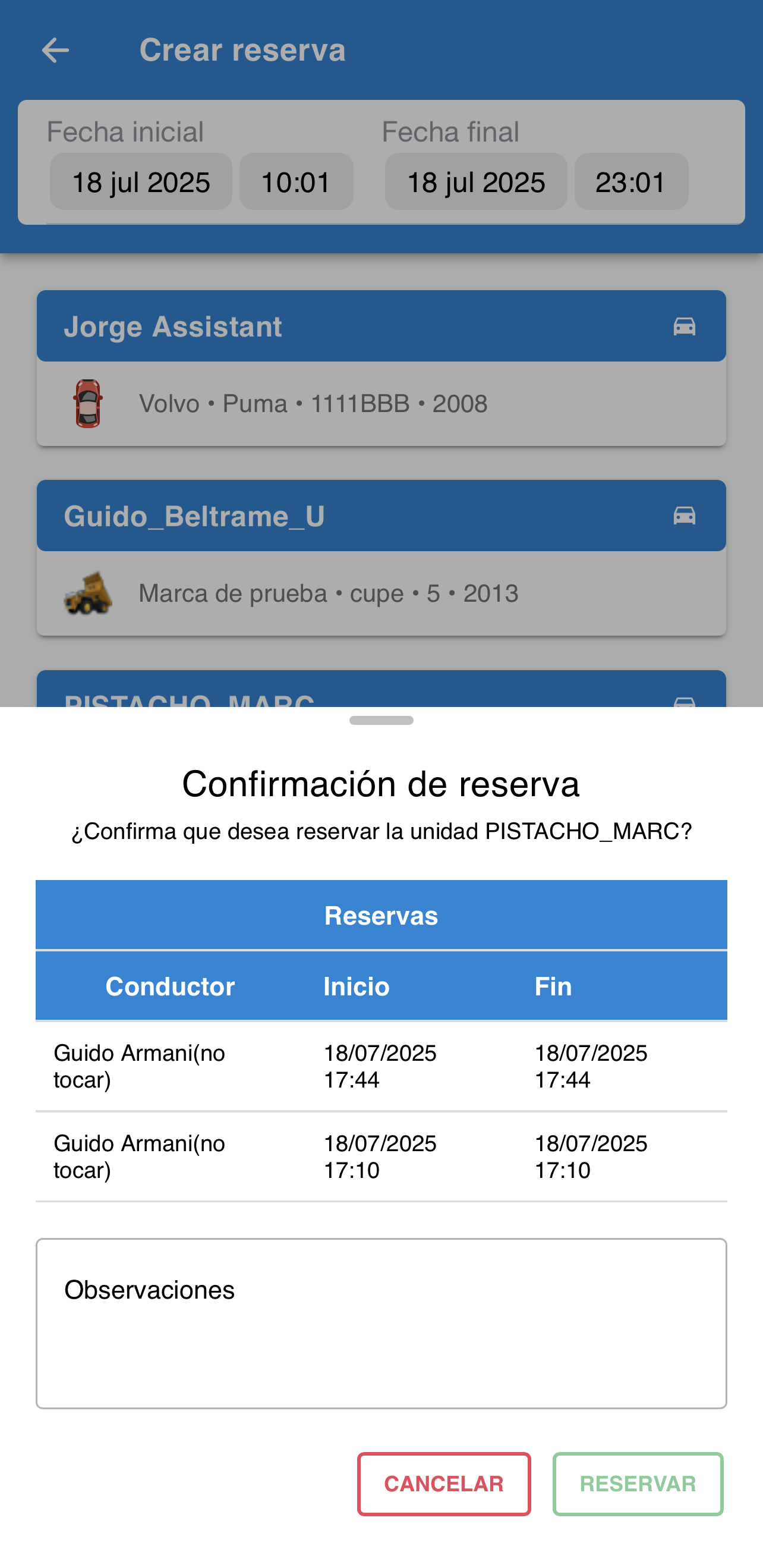This screenshot has height=1568, width=763.
Task: Choose the Guido_Beltrame_U unit card
Action: tap(381, 557)
